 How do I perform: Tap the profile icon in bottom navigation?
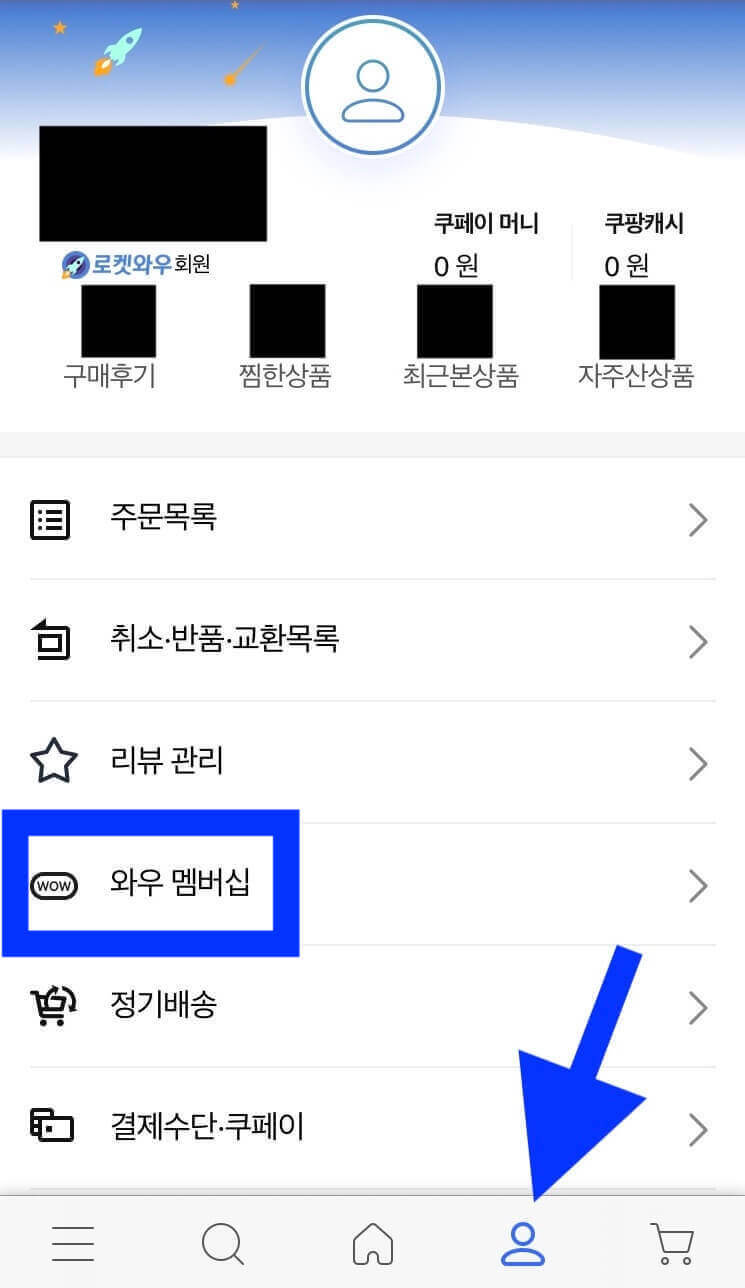pos(522,1242)
